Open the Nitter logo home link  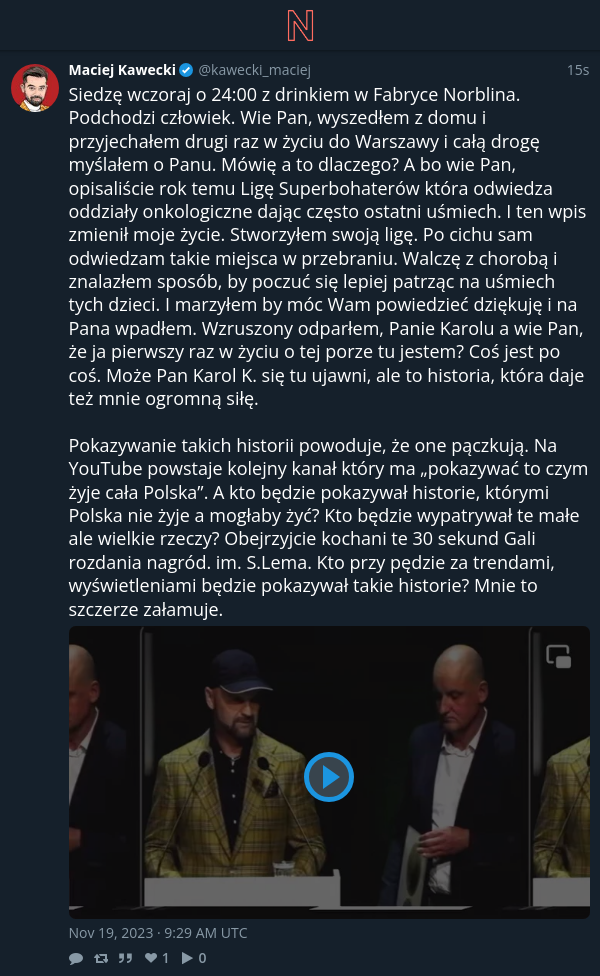coord(300,26)
